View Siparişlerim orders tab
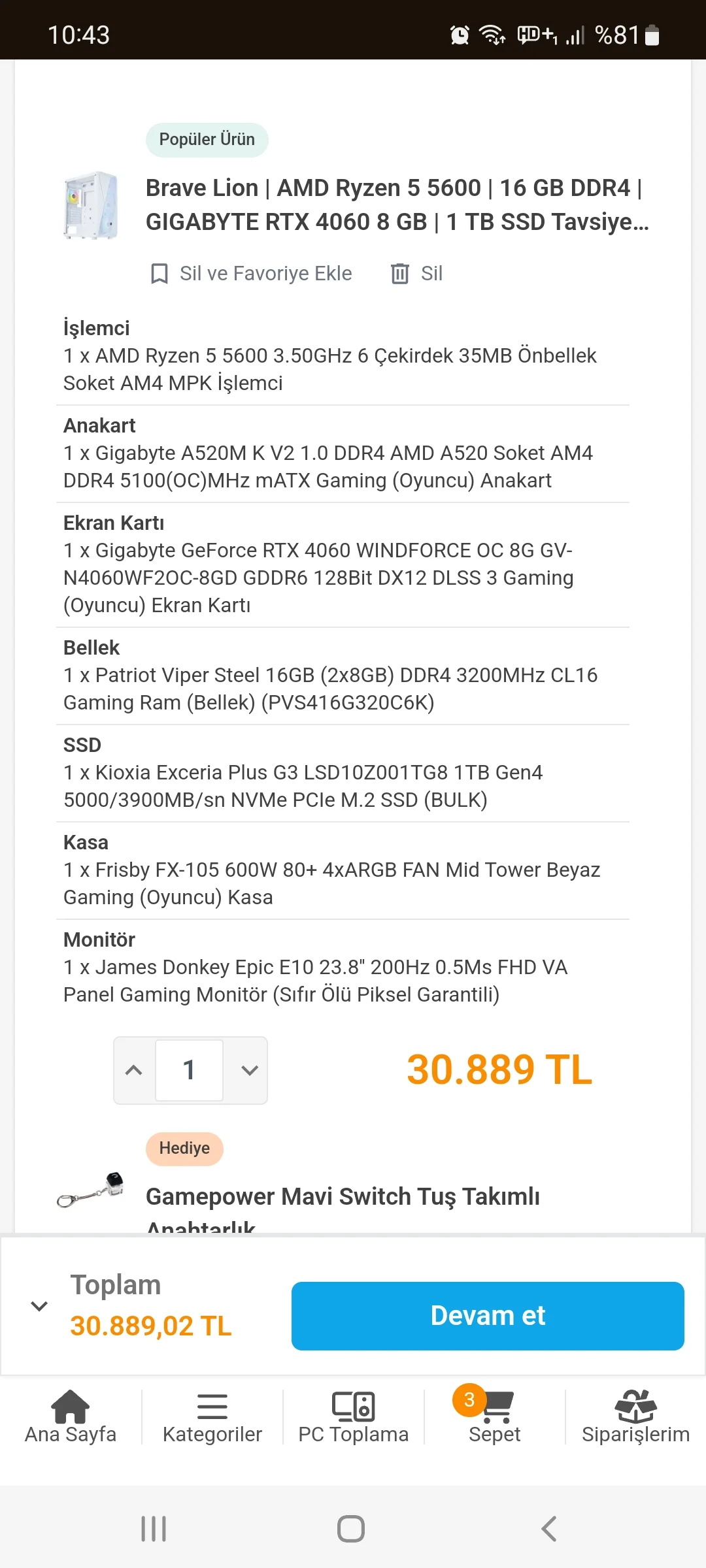706x1568 pixels. (635, 1416)
